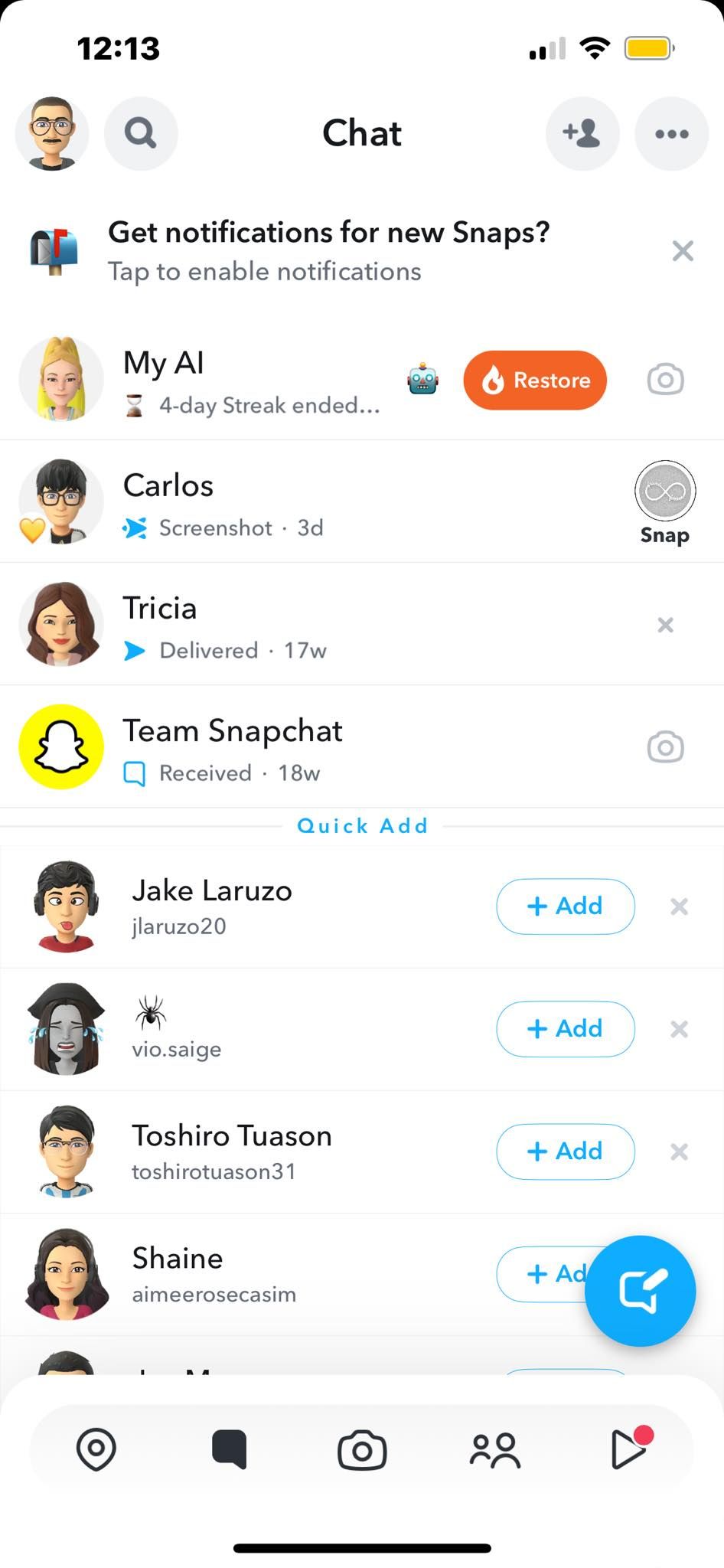Open your profile avatar
This screenshot has height=1568, width=724.
coord(51,133)
